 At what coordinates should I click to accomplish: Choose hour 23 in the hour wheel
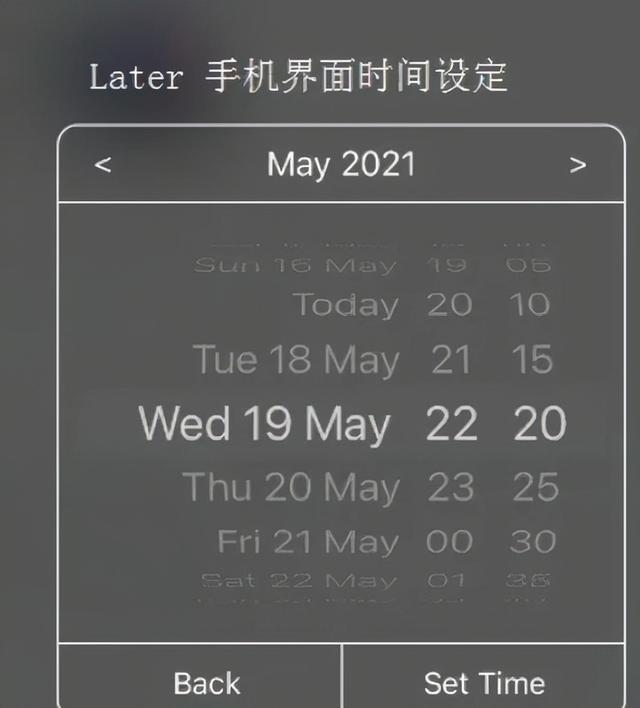pyautogui.click(x=450, y=488)
